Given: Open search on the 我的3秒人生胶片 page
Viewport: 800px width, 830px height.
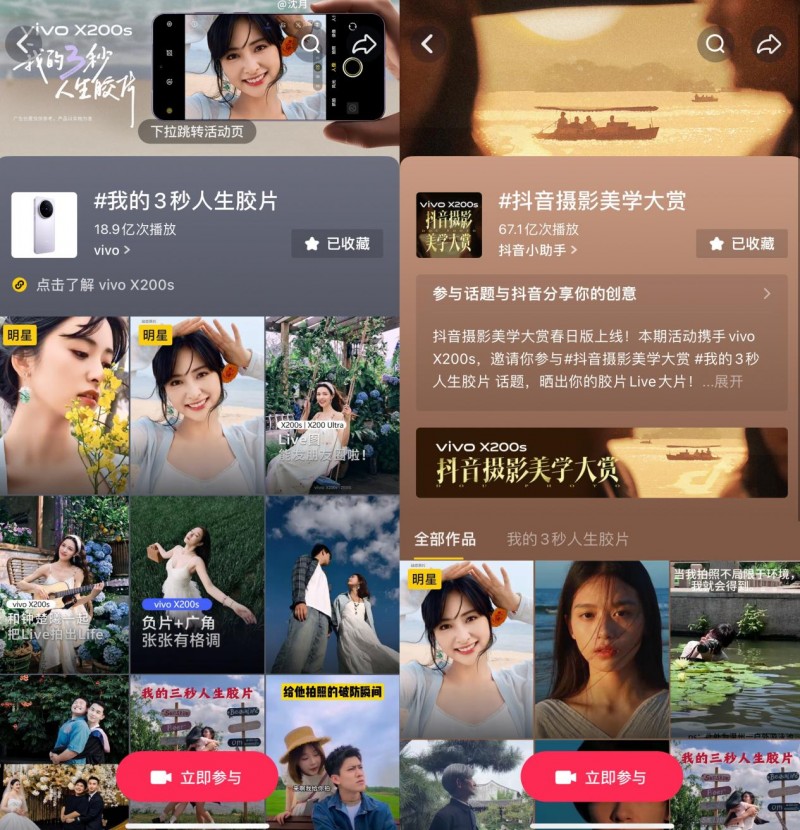Looking at the screenshot, I should pos(311,44).
